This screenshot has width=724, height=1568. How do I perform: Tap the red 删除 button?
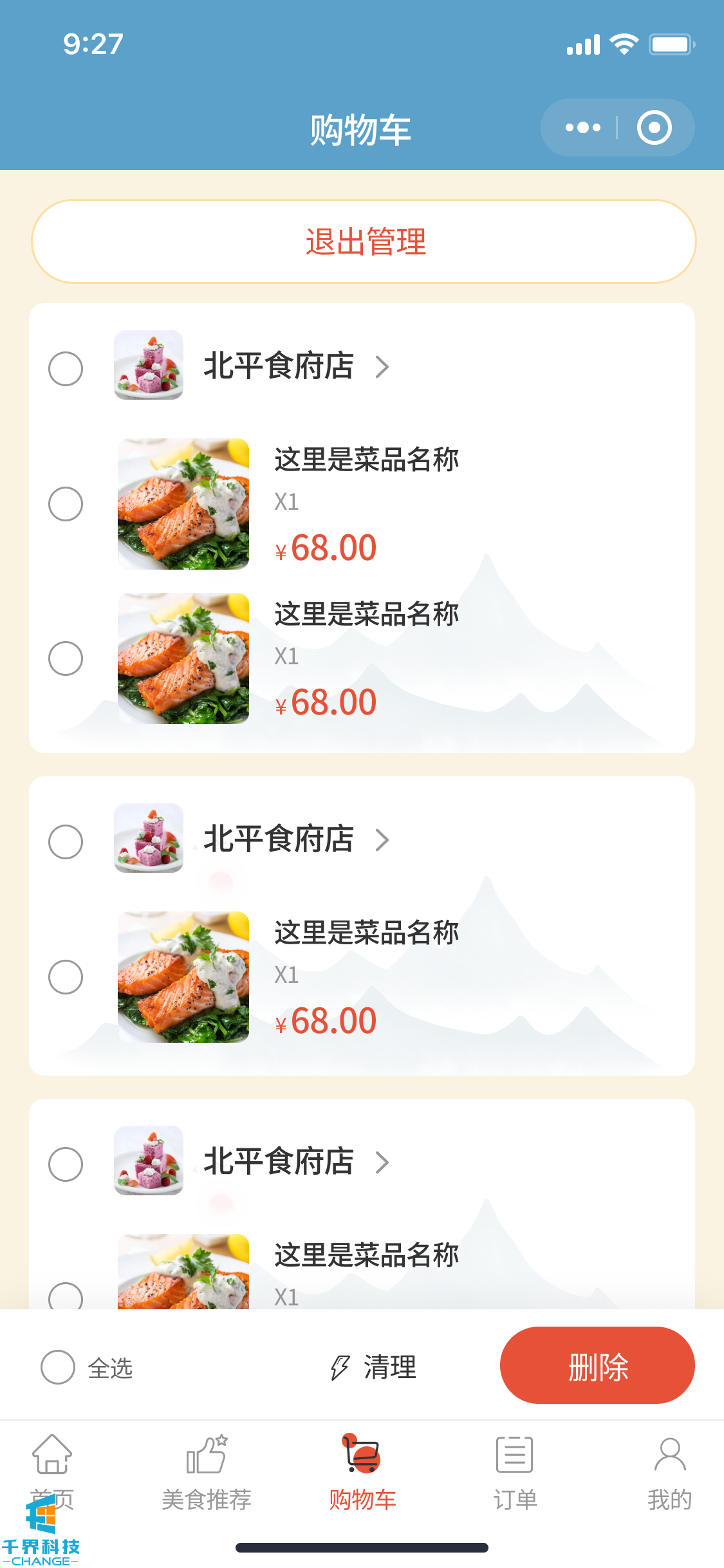(x=597, y=1365)
